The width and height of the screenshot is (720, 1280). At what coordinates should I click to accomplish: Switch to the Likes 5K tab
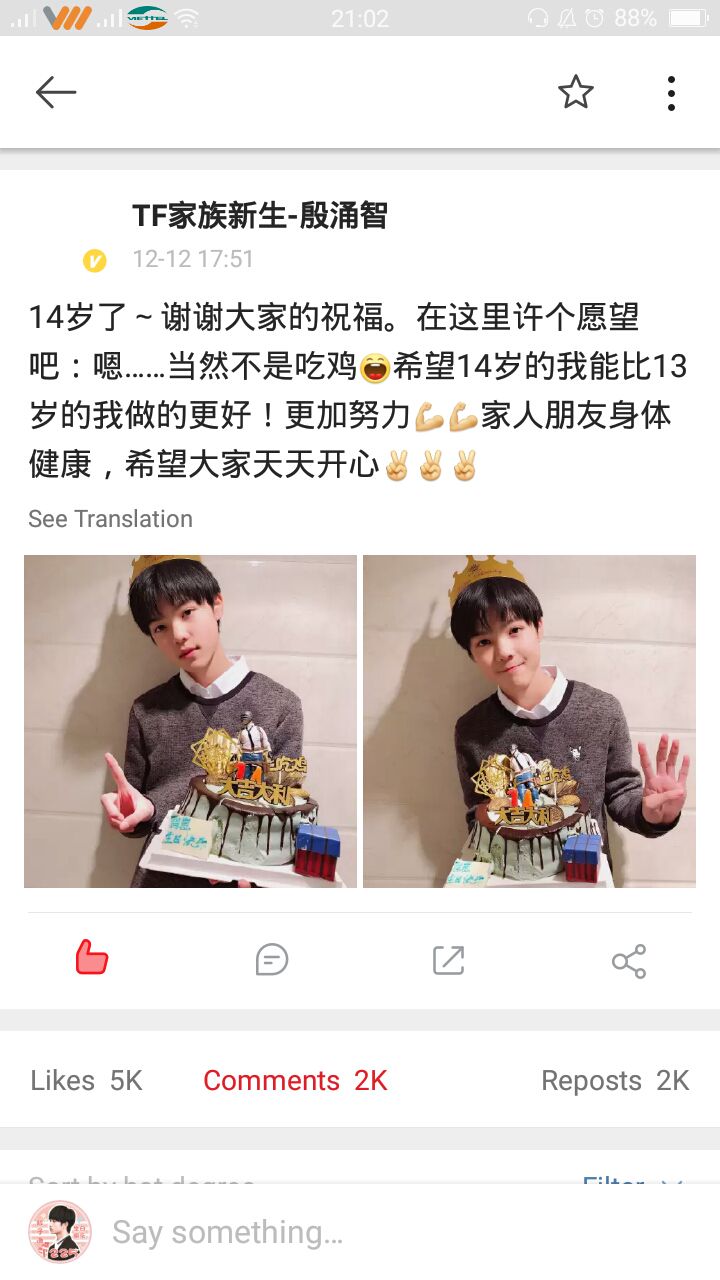(x=86, y=1081)
